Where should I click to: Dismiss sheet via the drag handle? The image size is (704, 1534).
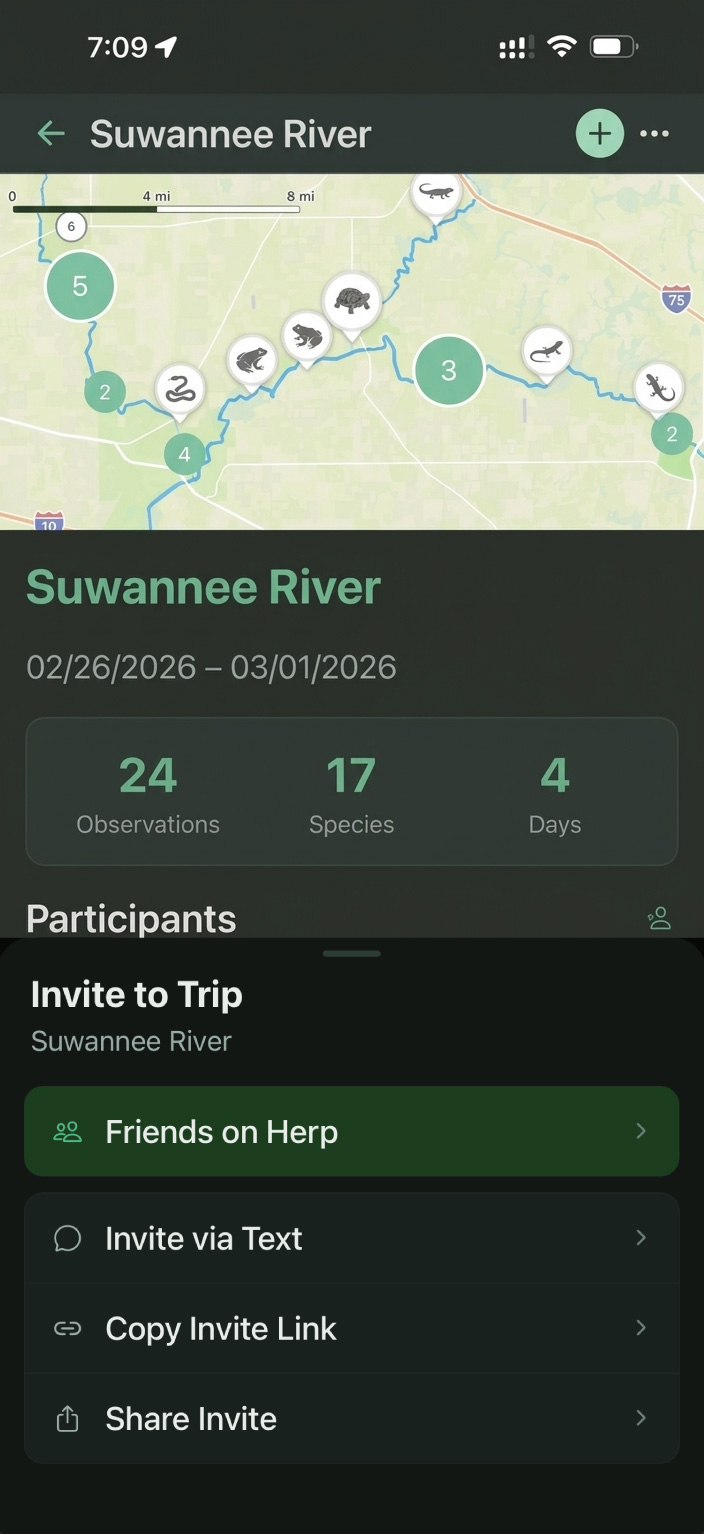coord(352,954)
